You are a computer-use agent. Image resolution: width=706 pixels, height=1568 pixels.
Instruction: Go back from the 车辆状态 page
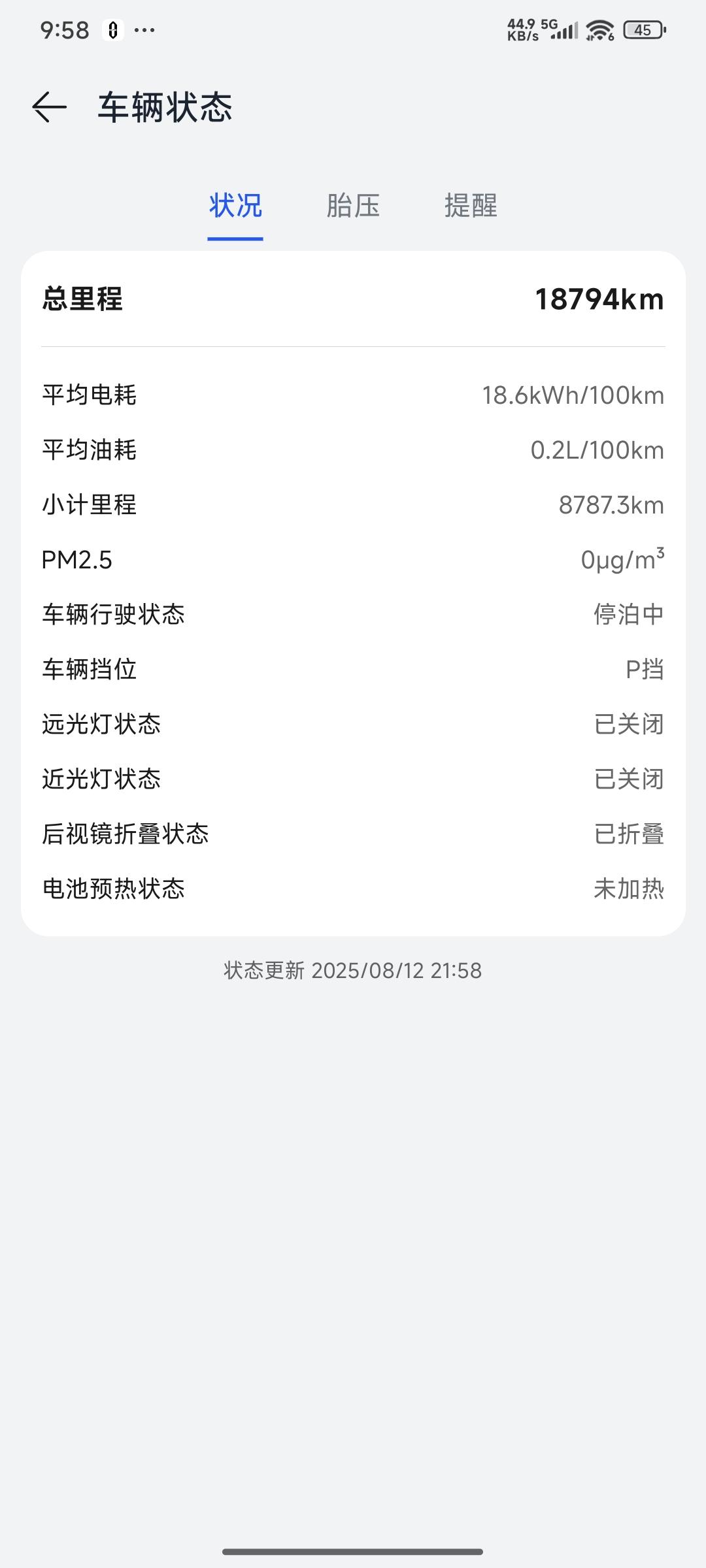(50, 107)
